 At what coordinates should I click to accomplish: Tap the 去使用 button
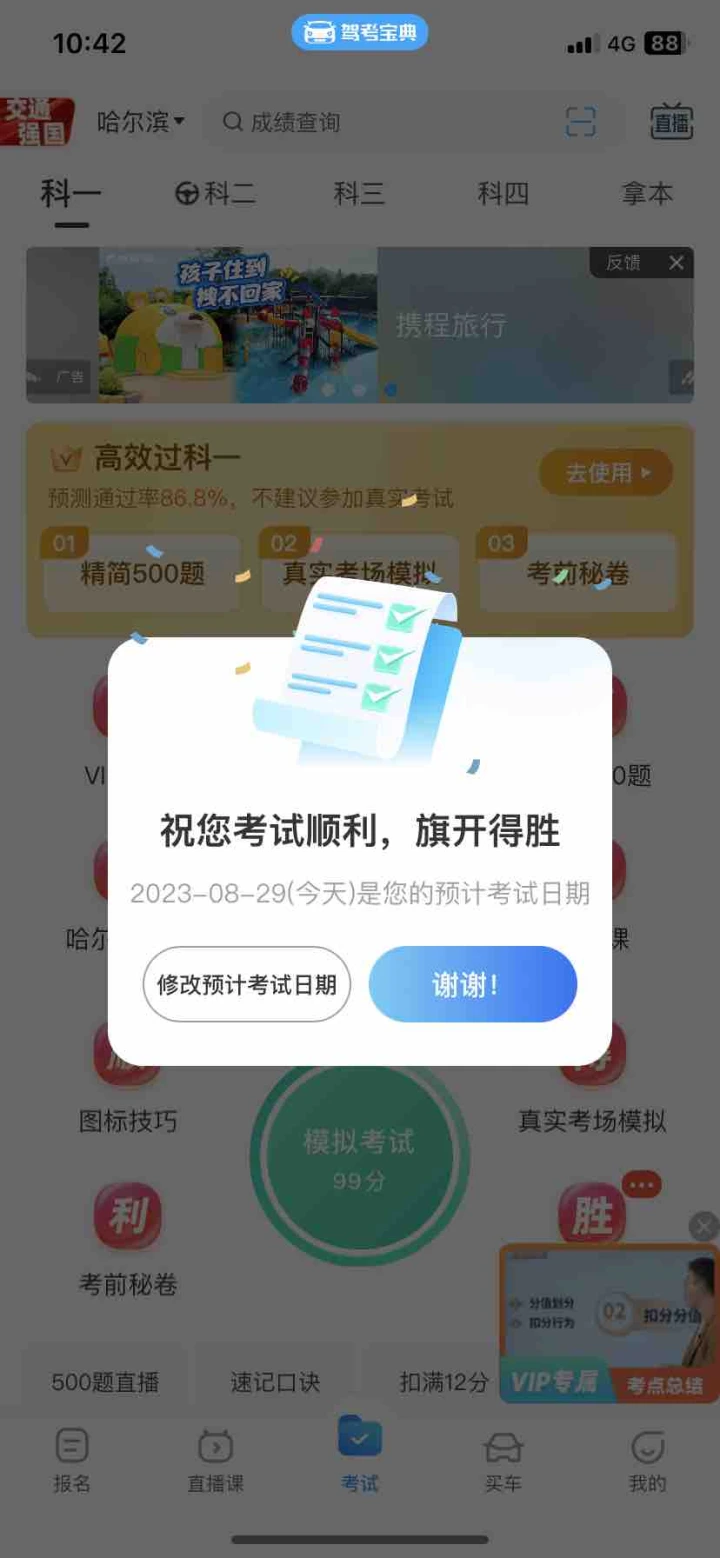click(x=606, y=473)
